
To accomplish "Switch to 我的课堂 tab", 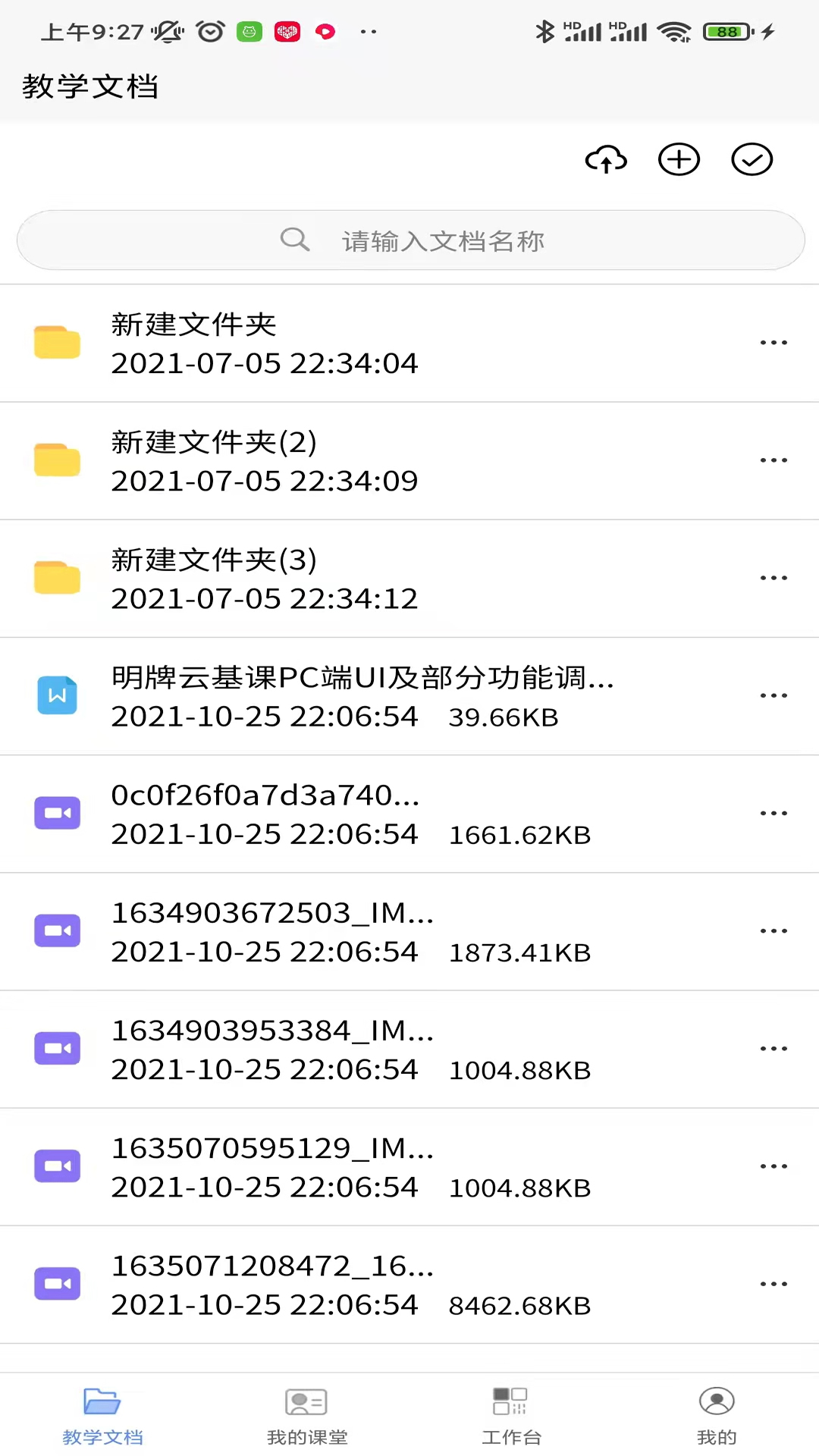I will click(x=307, y=1416).
